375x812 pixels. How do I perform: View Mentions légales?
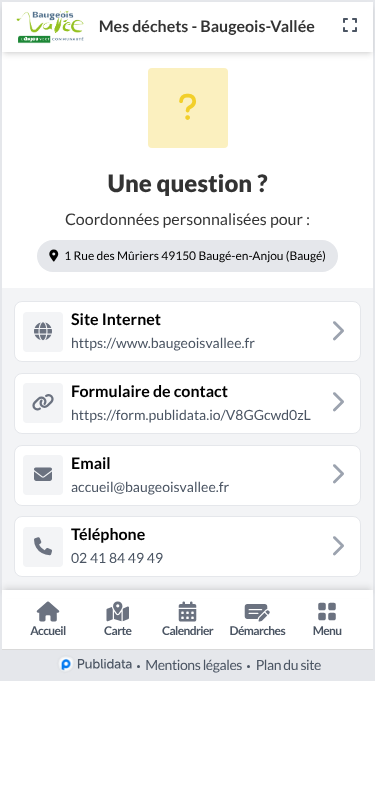194,665
